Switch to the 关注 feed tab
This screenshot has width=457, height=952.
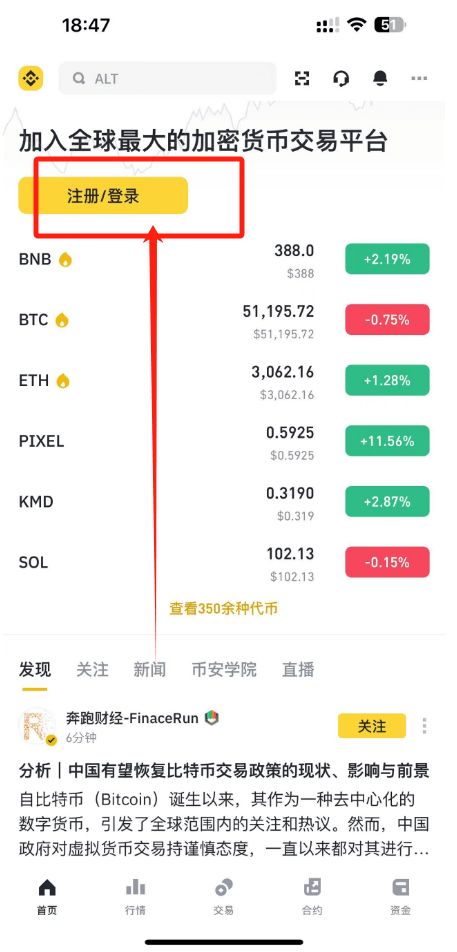pyautogui.click(x=92, y=670)
